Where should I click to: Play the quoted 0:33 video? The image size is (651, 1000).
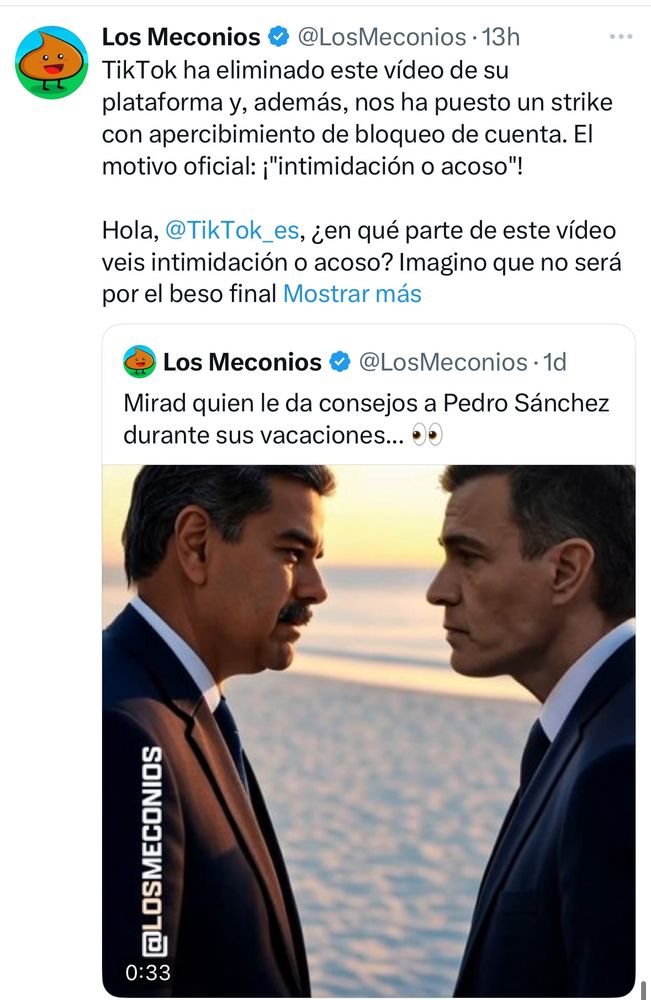368,730
